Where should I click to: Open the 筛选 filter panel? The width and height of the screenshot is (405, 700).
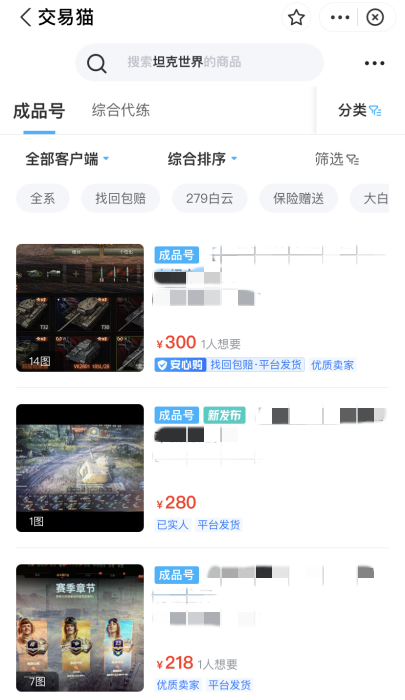[x=337, y=159]
